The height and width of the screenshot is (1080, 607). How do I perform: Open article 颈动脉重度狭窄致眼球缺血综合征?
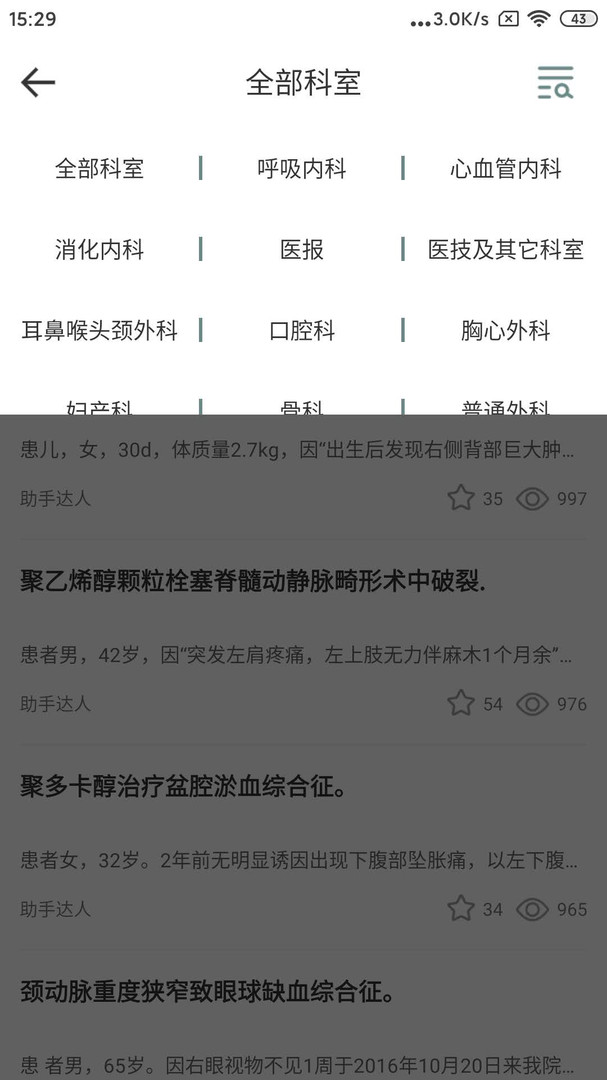(207, 992)
